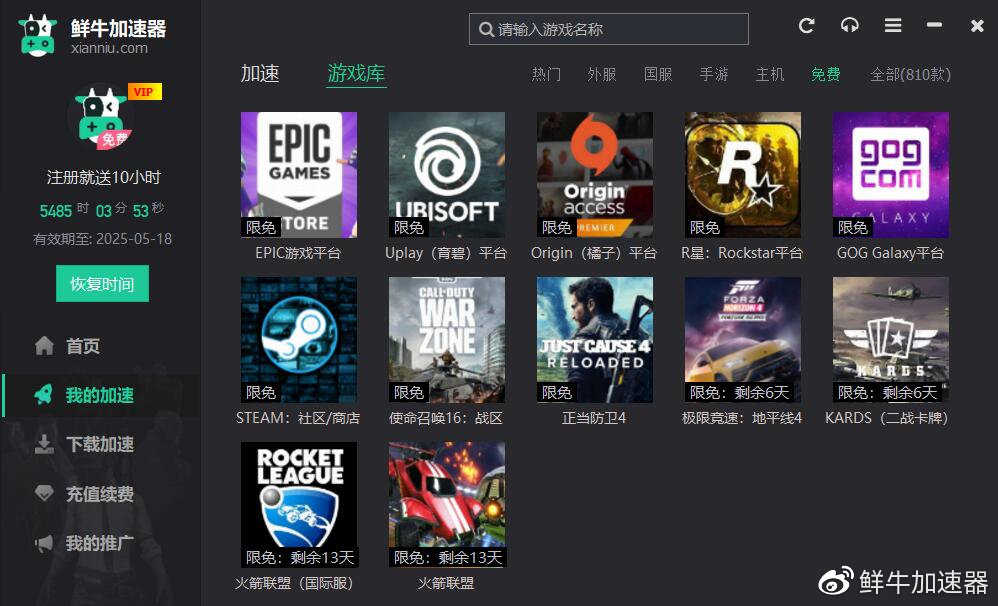Switch to the 加速 tab
Image resolution: width=998 pixels, height=606 pixels.
(260, 73)
